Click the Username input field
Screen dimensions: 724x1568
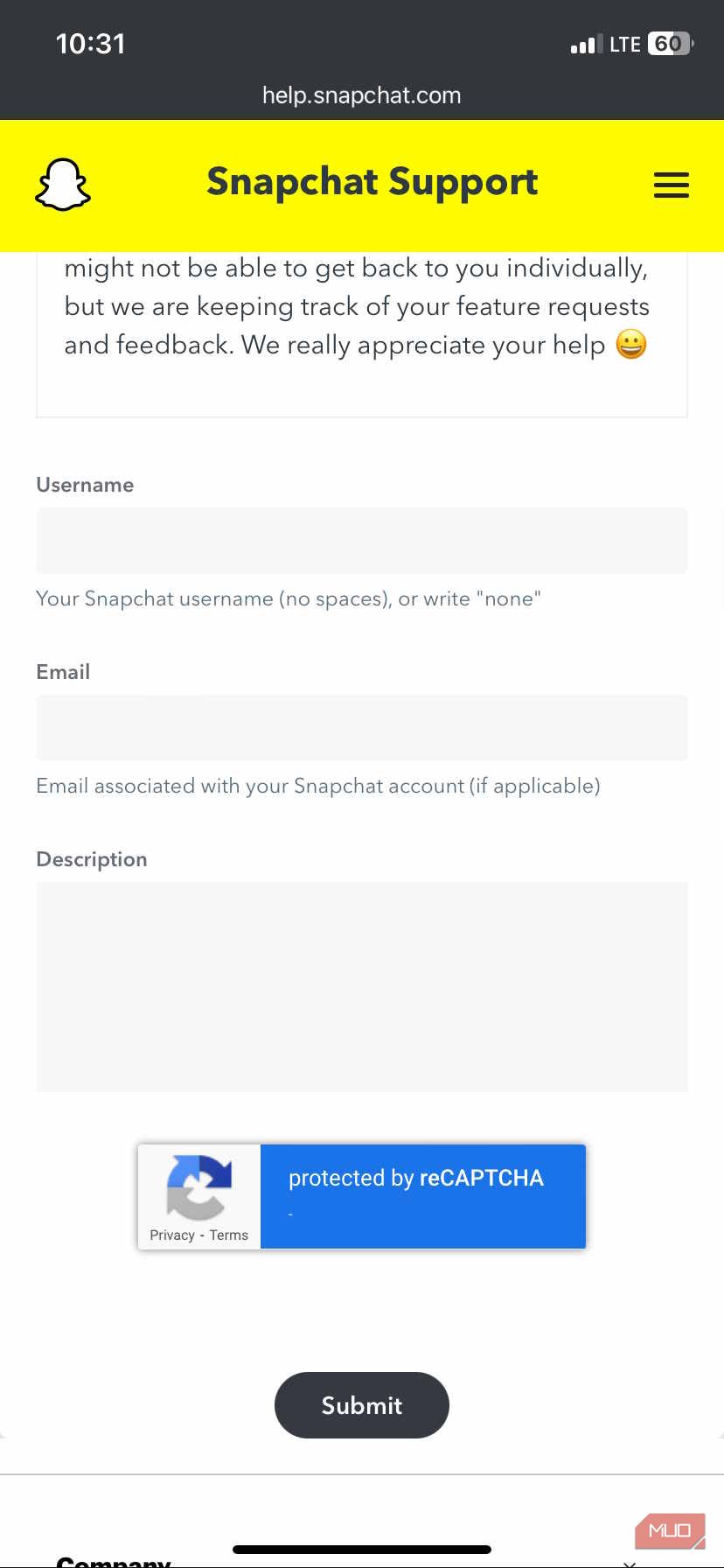(361, 540)
